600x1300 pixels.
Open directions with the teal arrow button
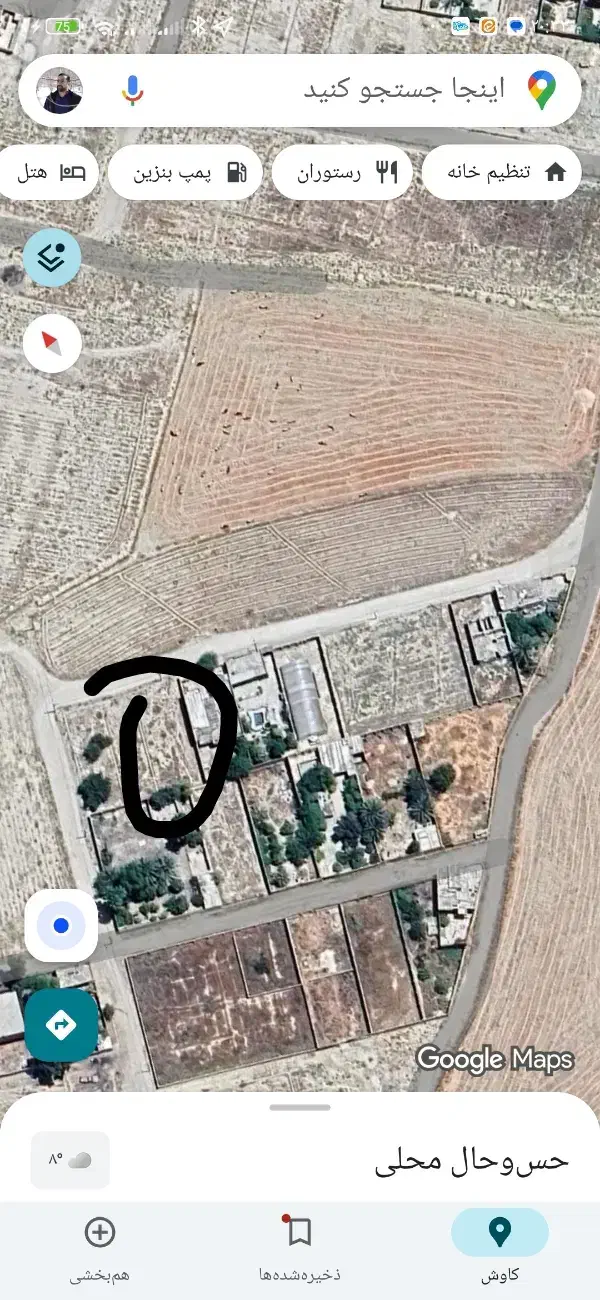[x=61, y=1024]
